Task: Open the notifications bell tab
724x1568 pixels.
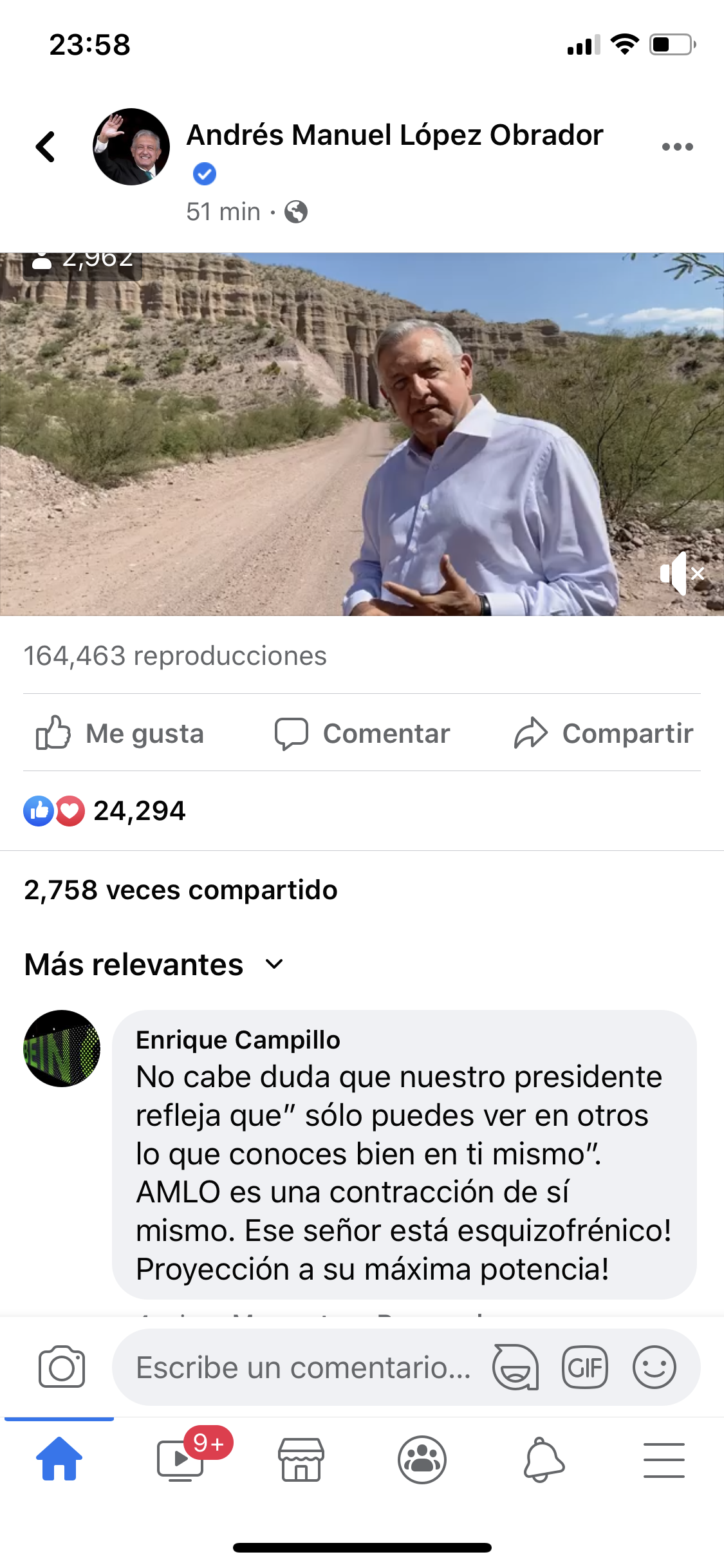Action: 543,1459
